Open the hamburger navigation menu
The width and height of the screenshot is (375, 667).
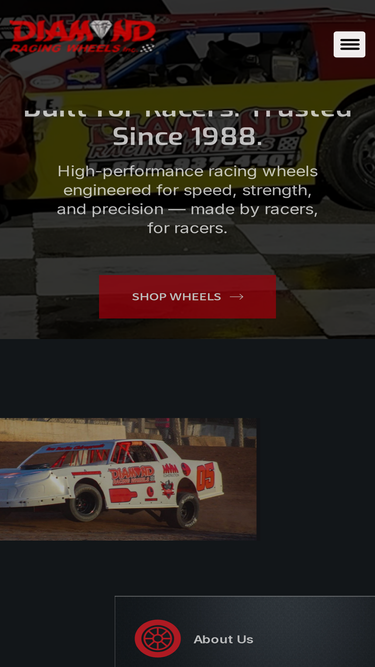(349, 44)
